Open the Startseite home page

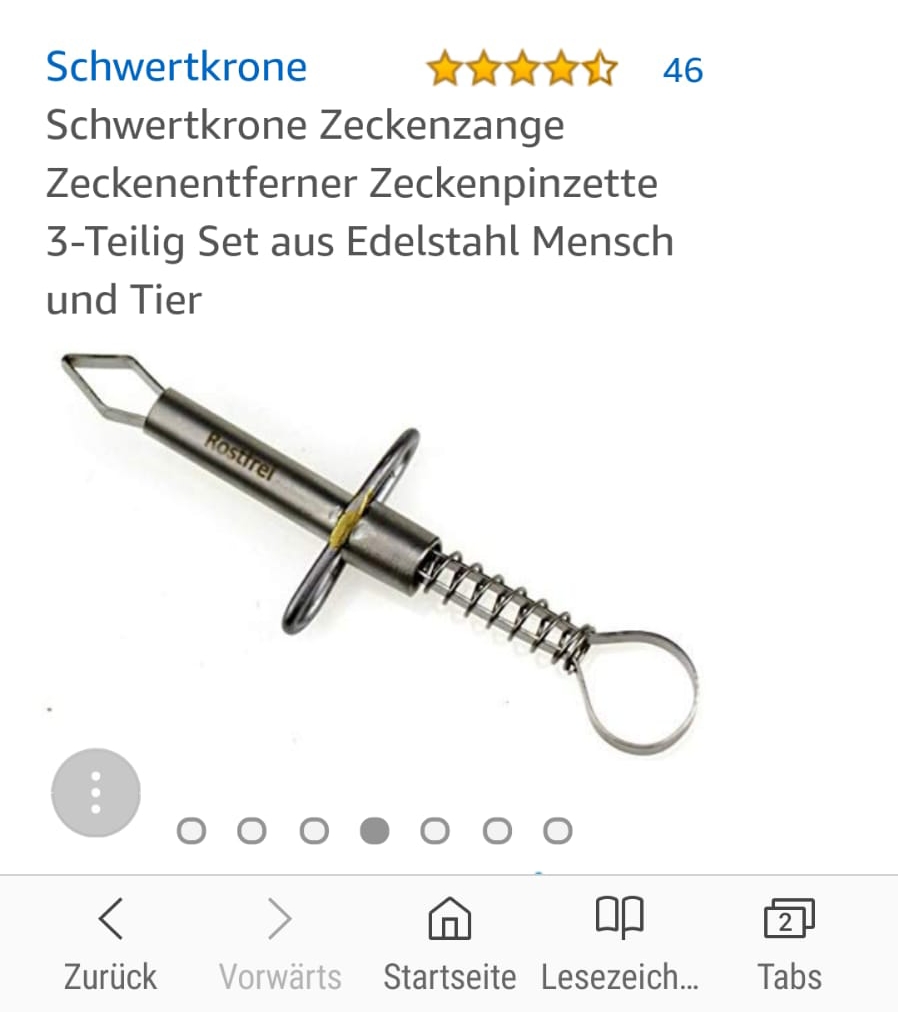coord(449,943)
